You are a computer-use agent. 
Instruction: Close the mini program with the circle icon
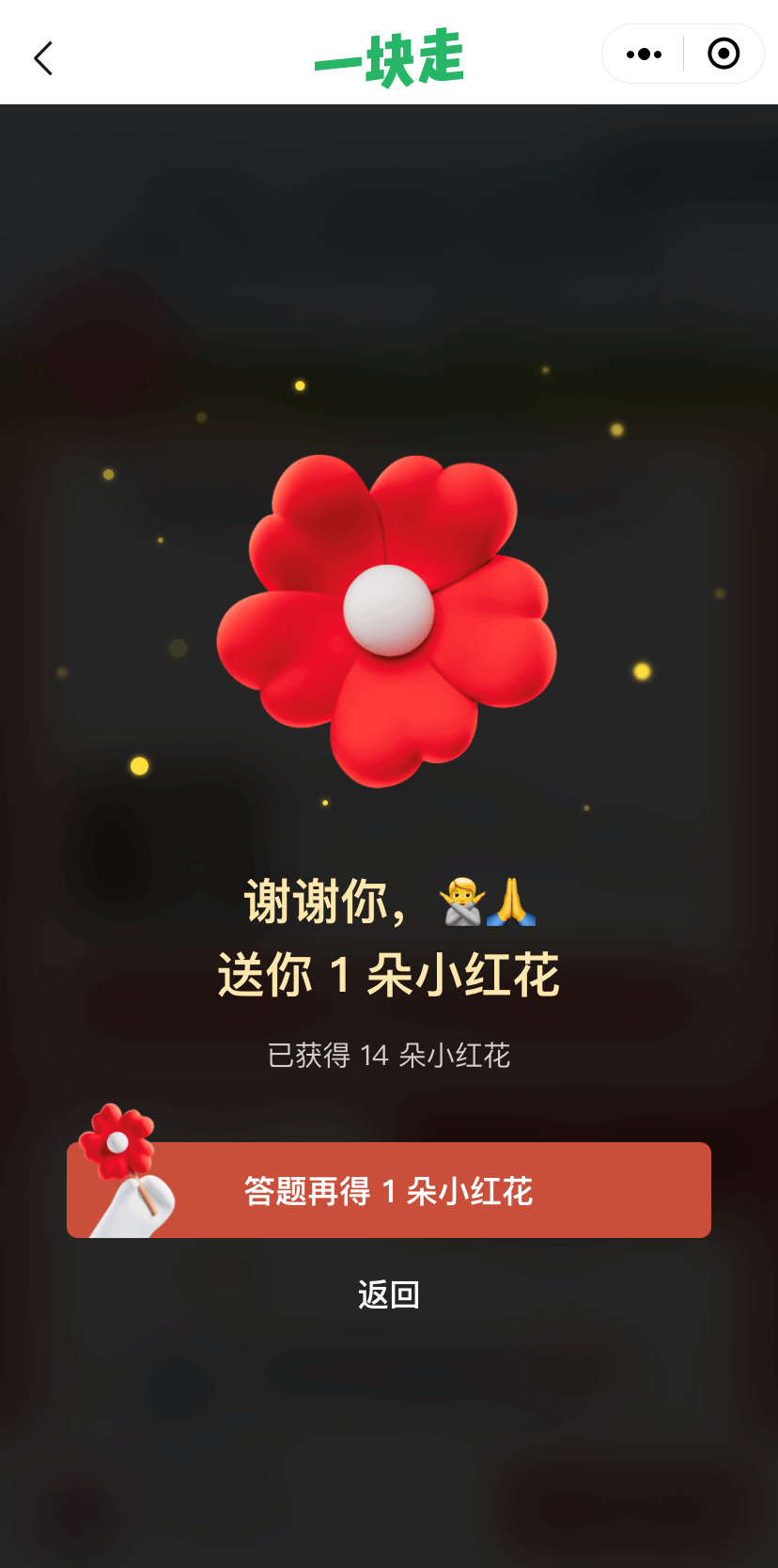coord(724,55)
